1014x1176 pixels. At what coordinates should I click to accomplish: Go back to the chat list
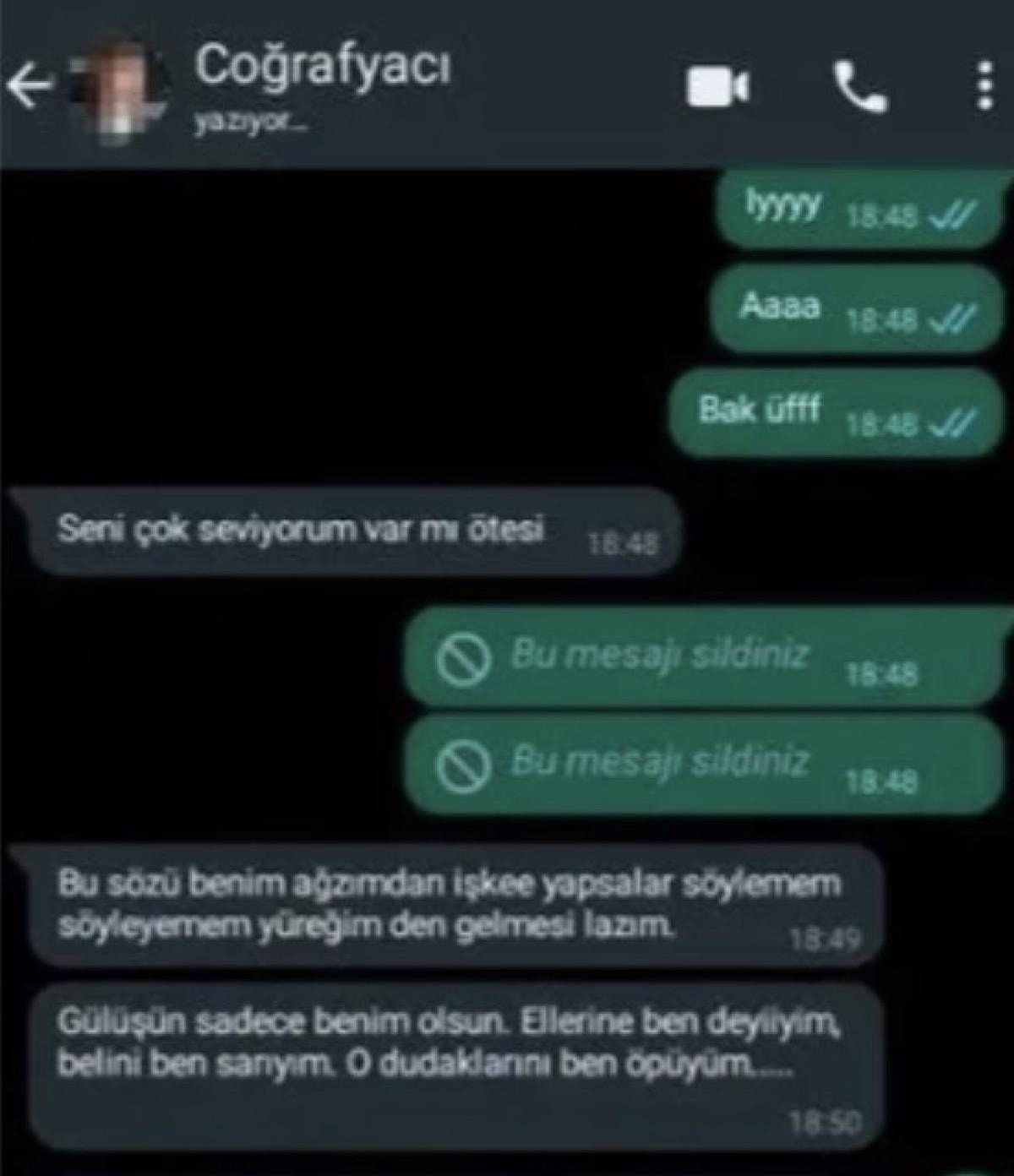(x=29, y=85)
